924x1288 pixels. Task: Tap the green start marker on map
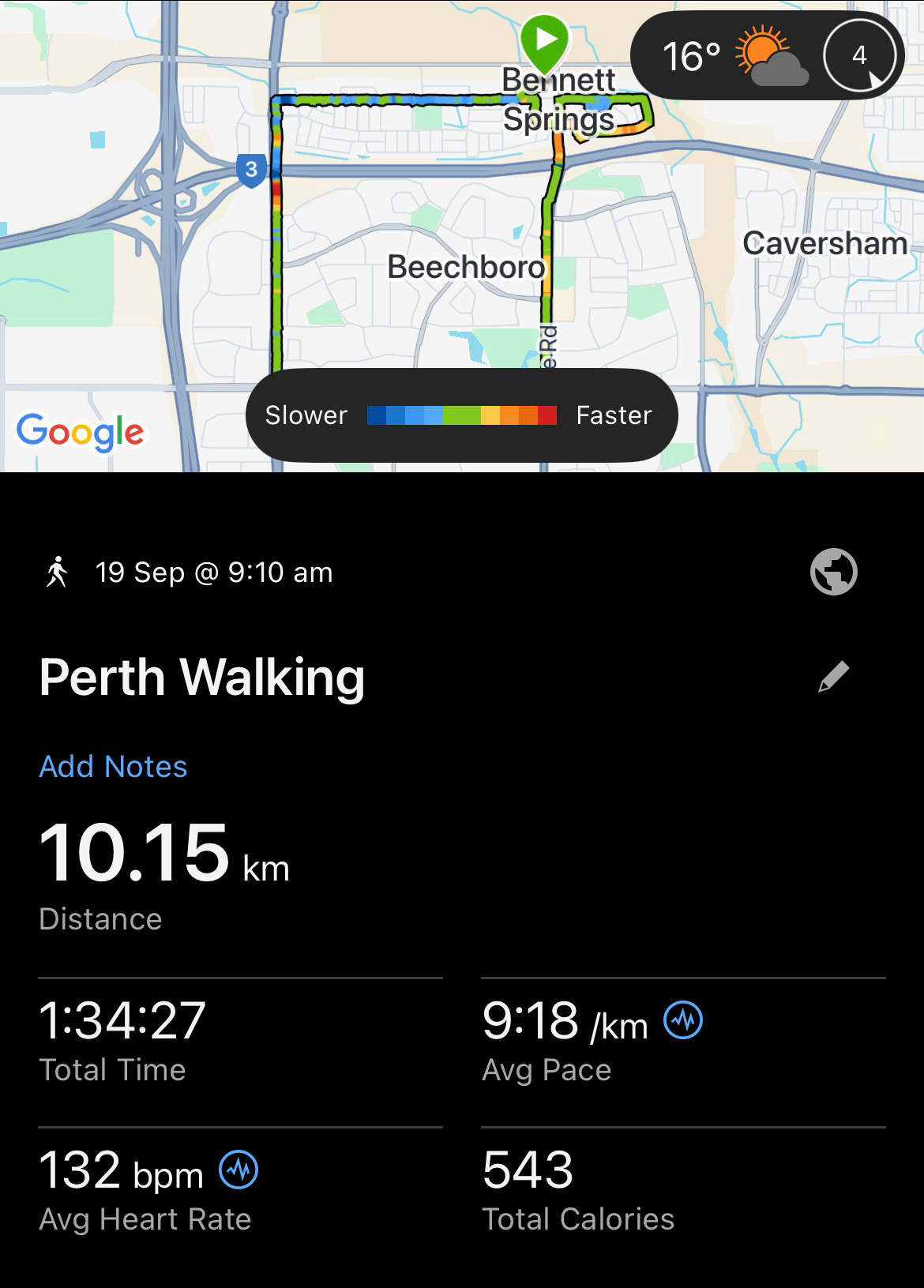(x=544, y=39)
